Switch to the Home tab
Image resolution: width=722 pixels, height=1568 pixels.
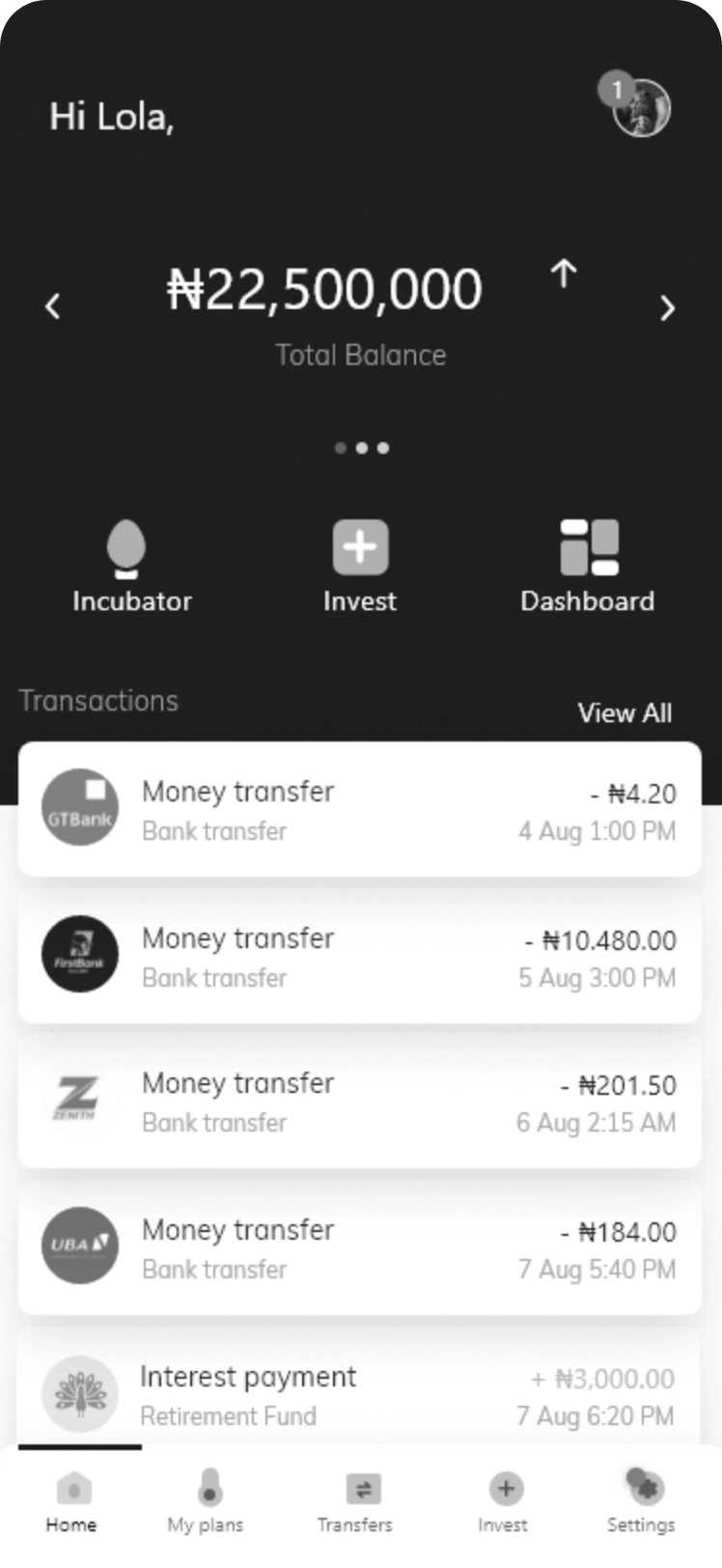tap(72, 1502)
